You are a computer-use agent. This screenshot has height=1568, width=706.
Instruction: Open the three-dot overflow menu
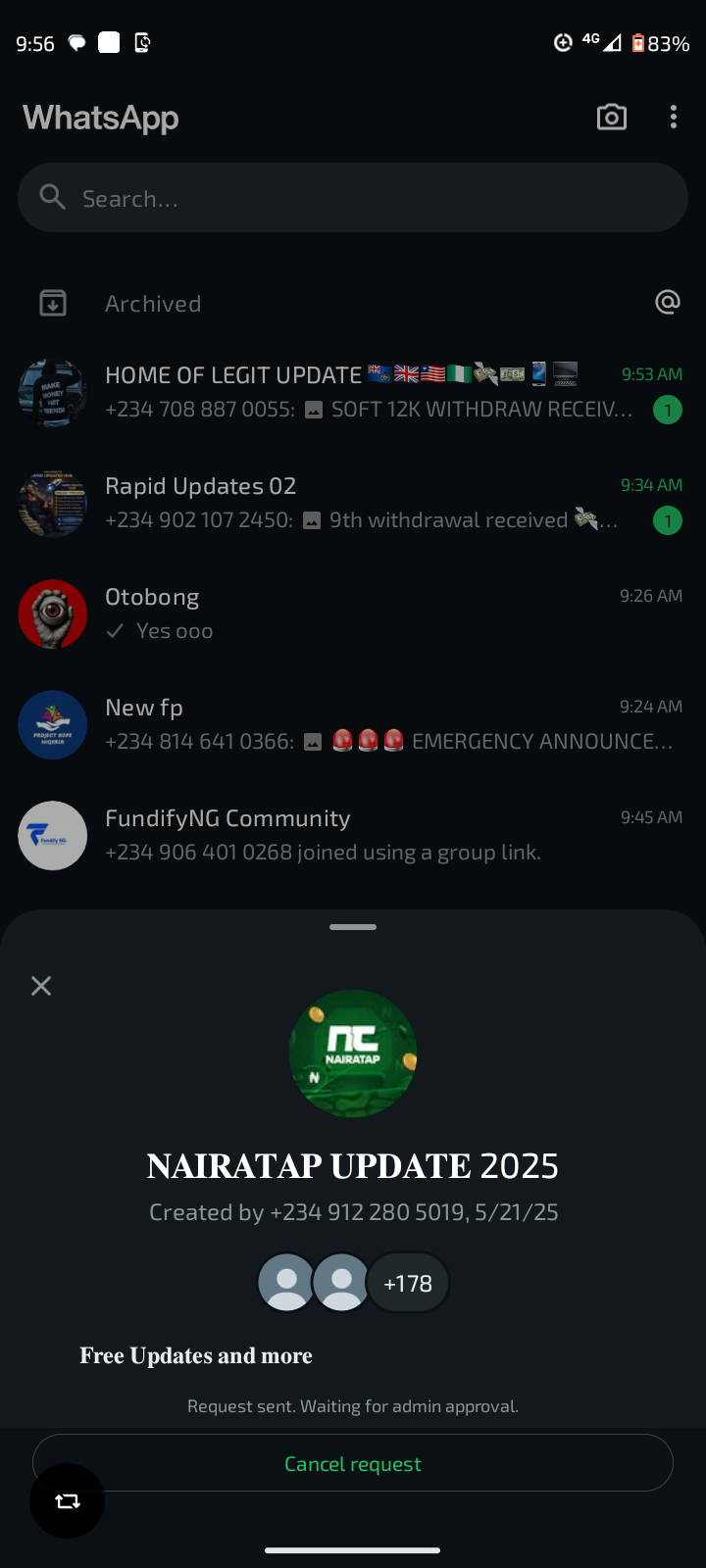coord(673,118)
